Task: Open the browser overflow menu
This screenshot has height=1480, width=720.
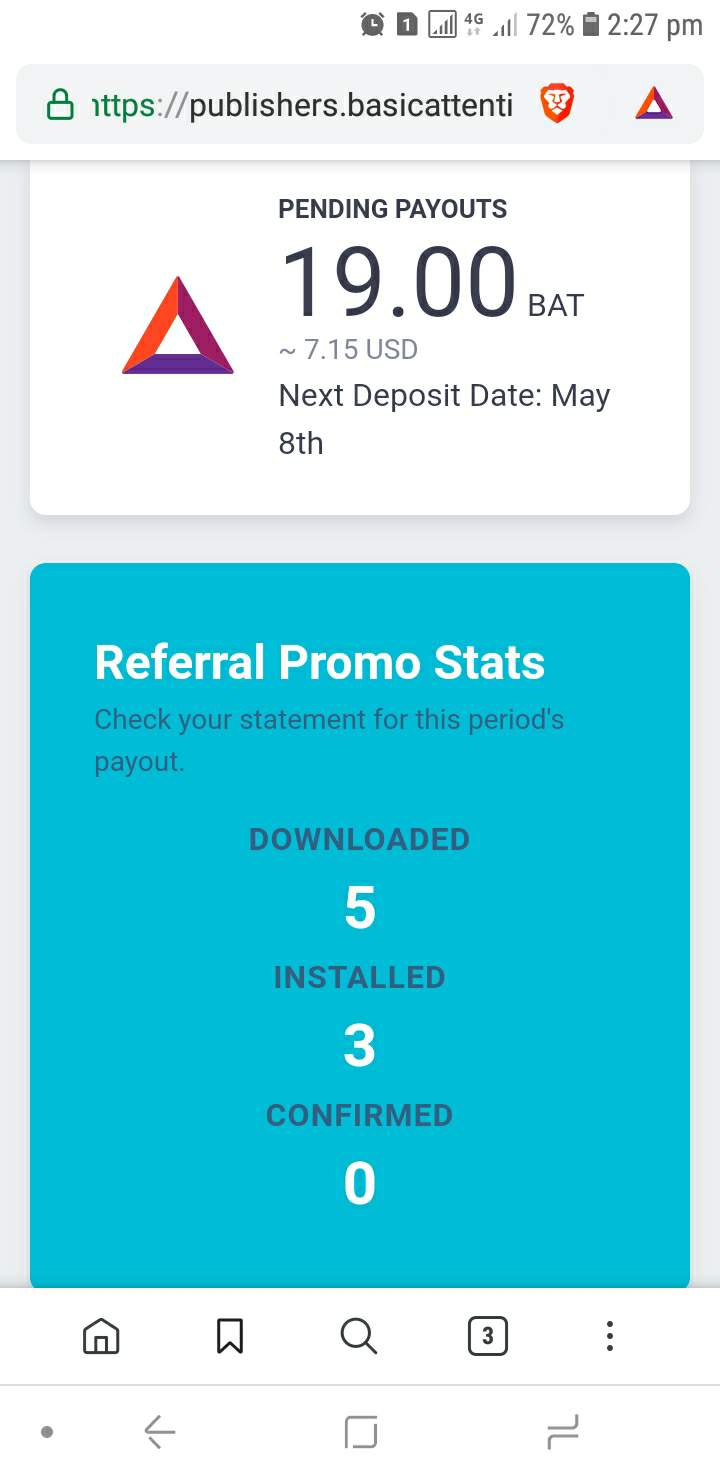Action: tap(610, 1336)
